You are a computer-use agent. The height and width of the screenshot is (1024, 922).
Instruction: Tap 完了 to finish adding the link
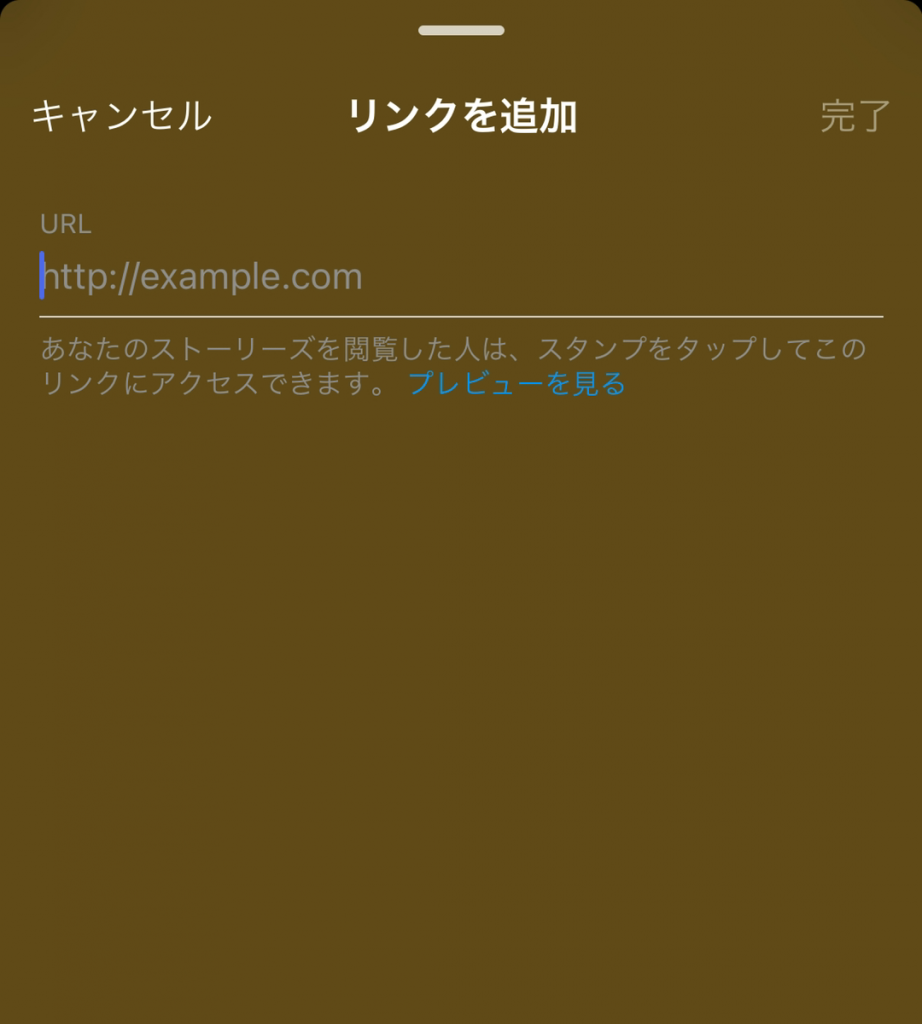[854, 117]
